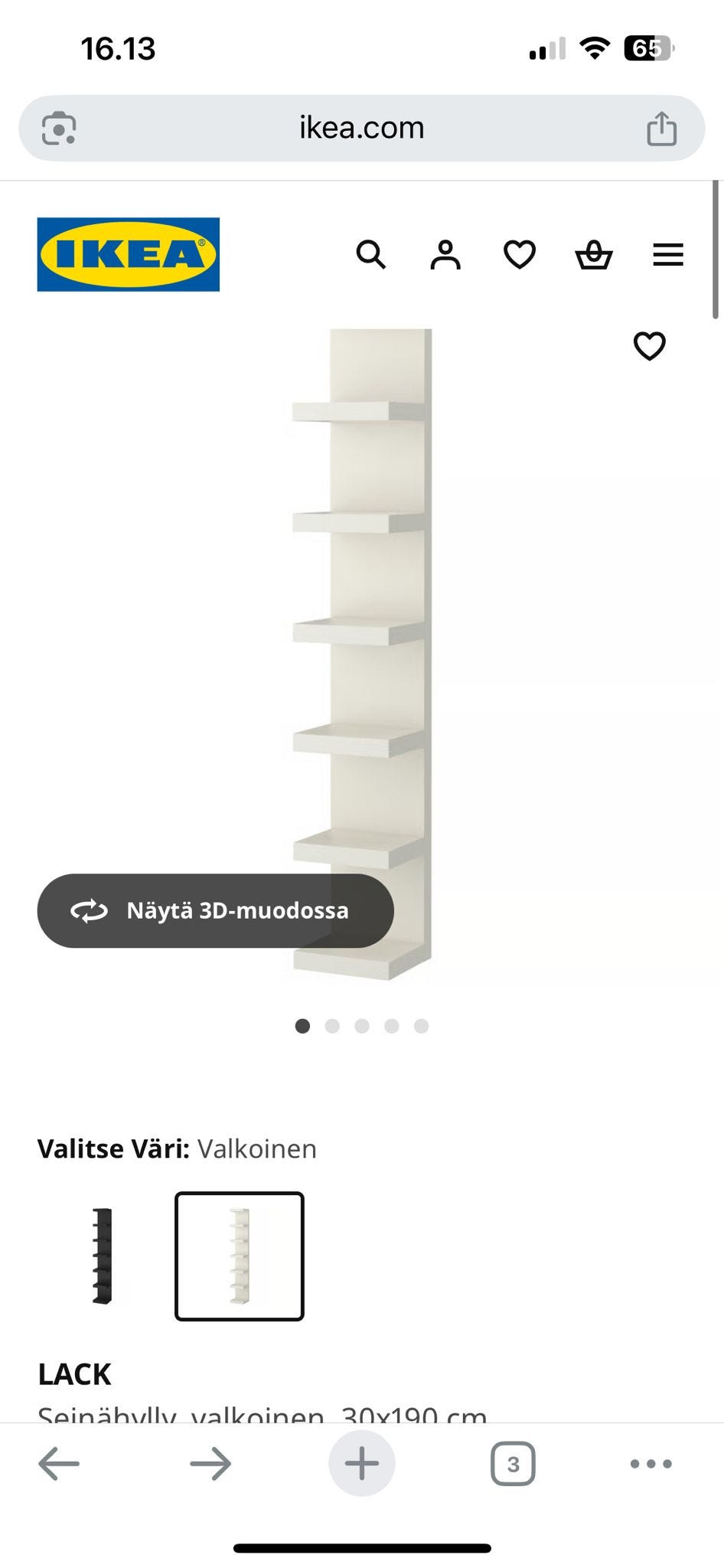Tap Näytä 3D-muodossa button
Viewport: 724px width, 1568px height.
click(215, 910)
